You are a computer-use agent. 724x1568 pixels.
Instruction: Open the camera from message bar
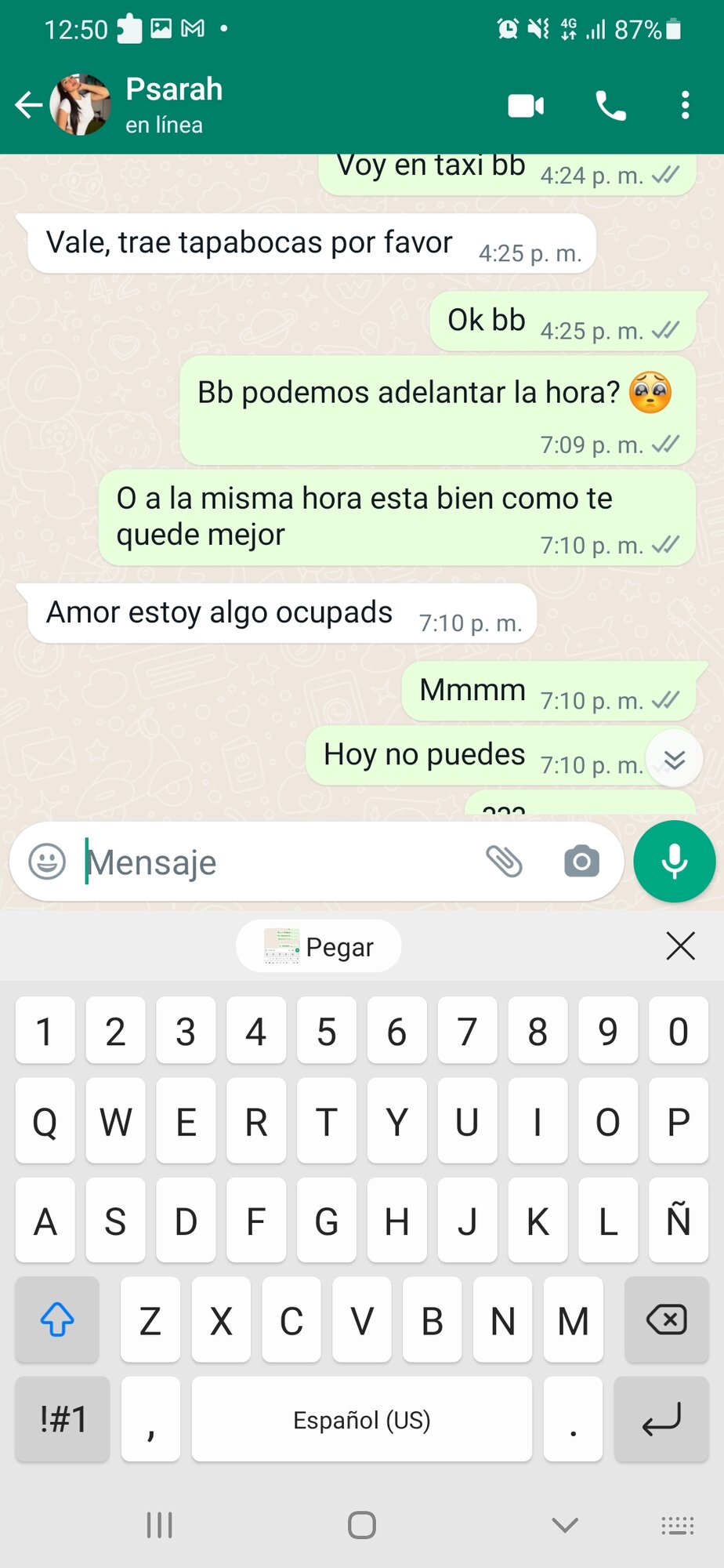coord(581,862)
